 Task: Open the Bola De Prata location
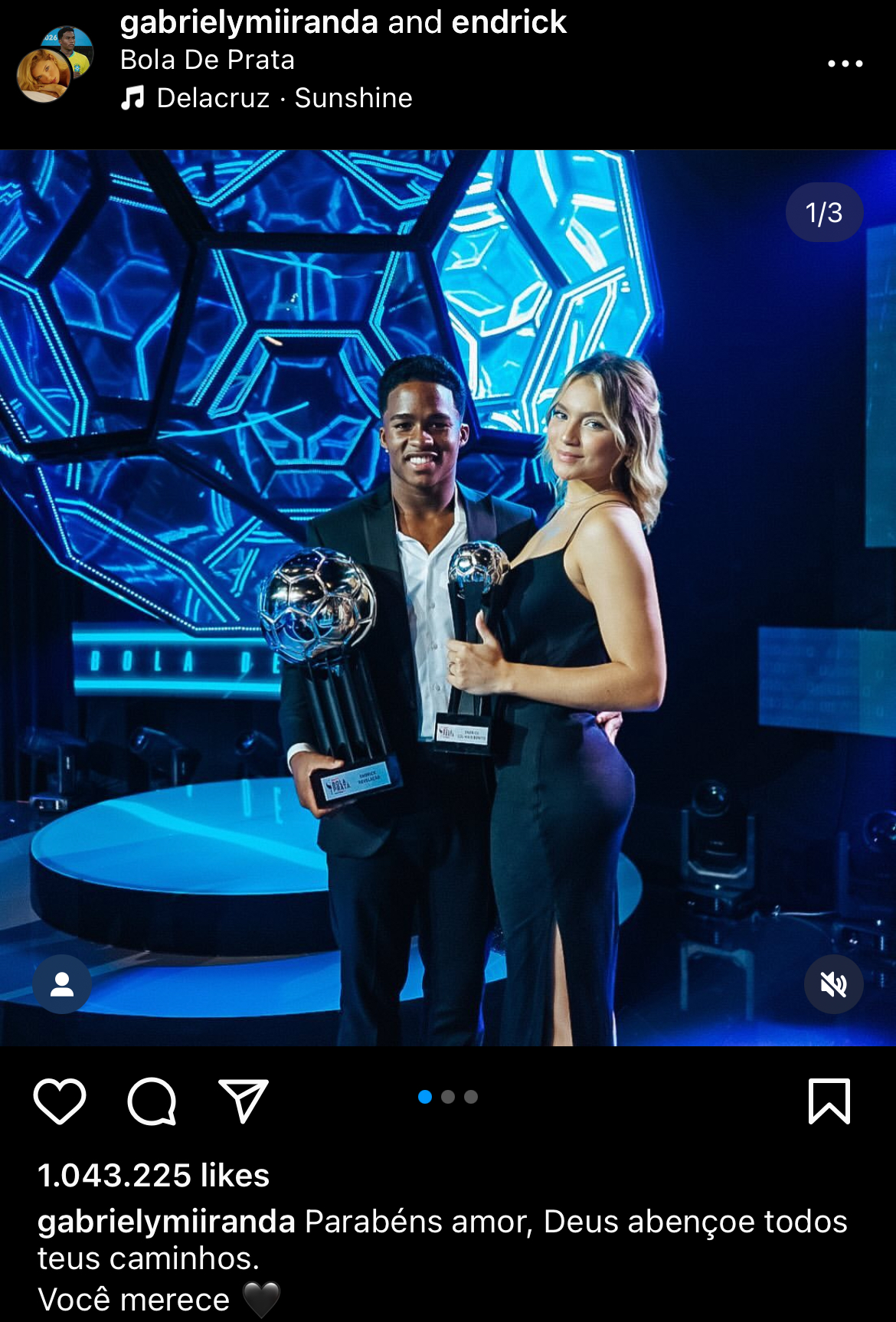click(208, 60)
